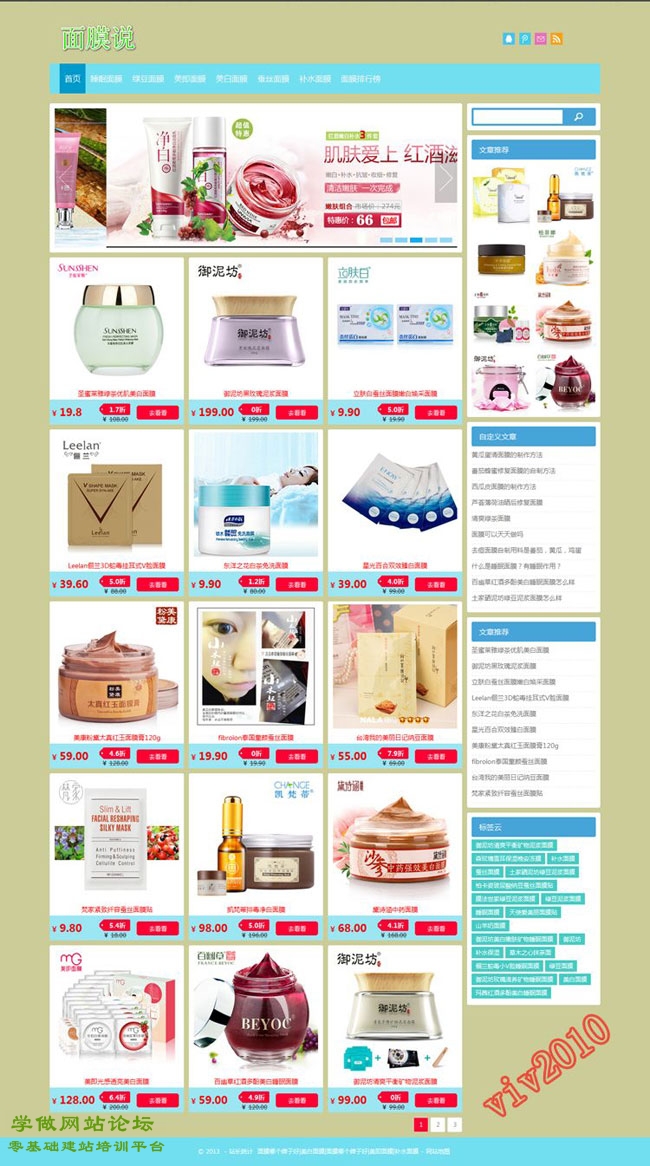Tap the magnifier search button
650x1166 pixels.
580,118
